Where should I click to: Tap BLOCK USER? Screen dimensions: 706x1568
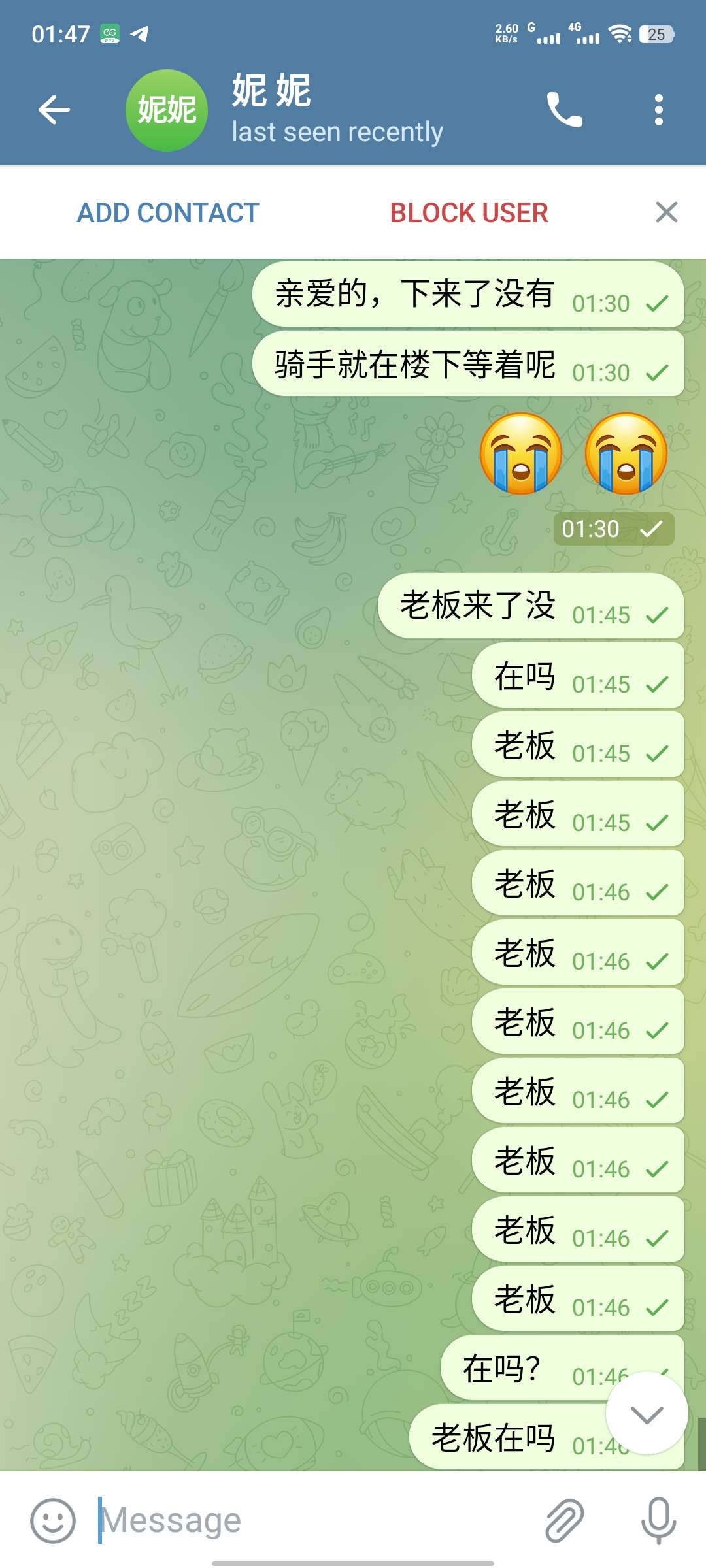tap(469, 213)
